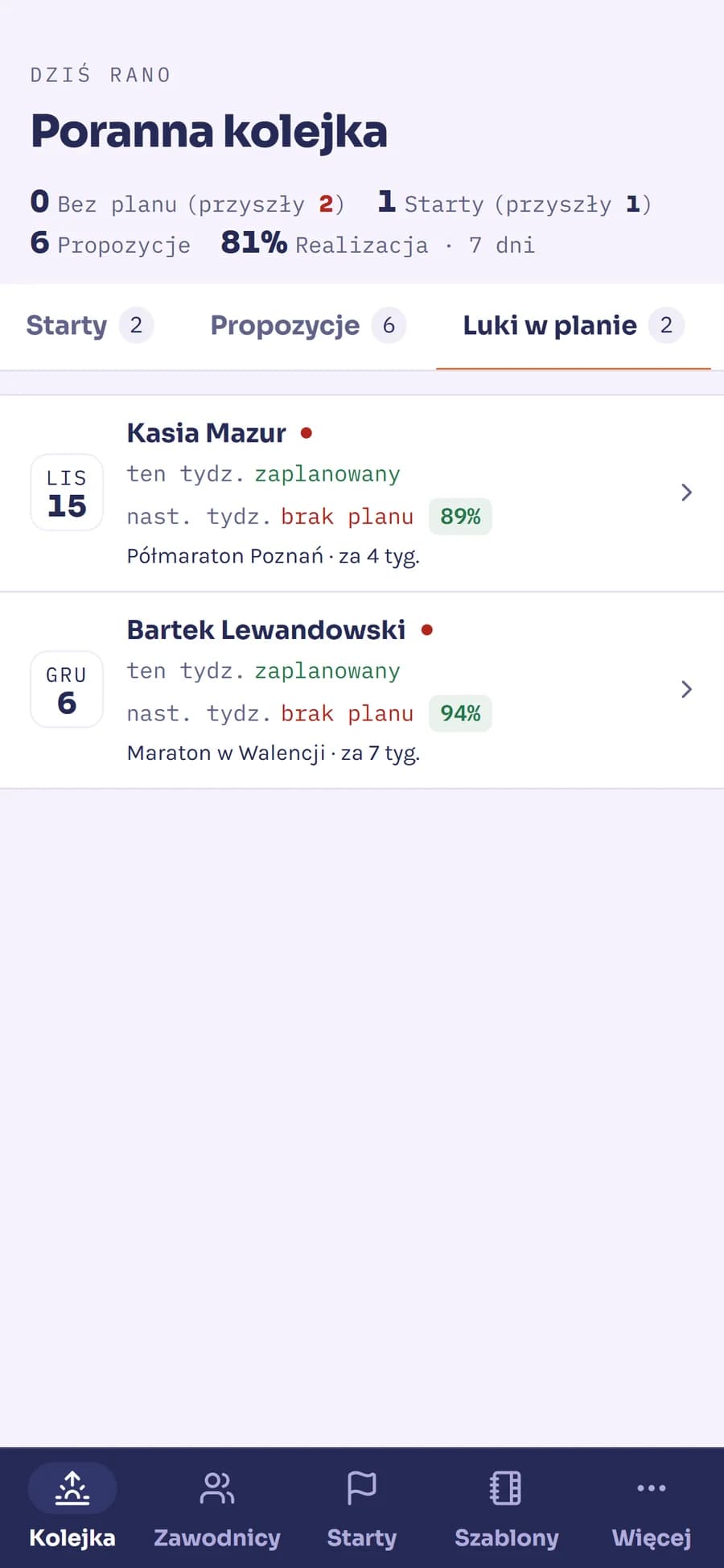Open Bartek Lewandowski's plan gap row
Screen dimensions: 724x1568
pos(362,691)
